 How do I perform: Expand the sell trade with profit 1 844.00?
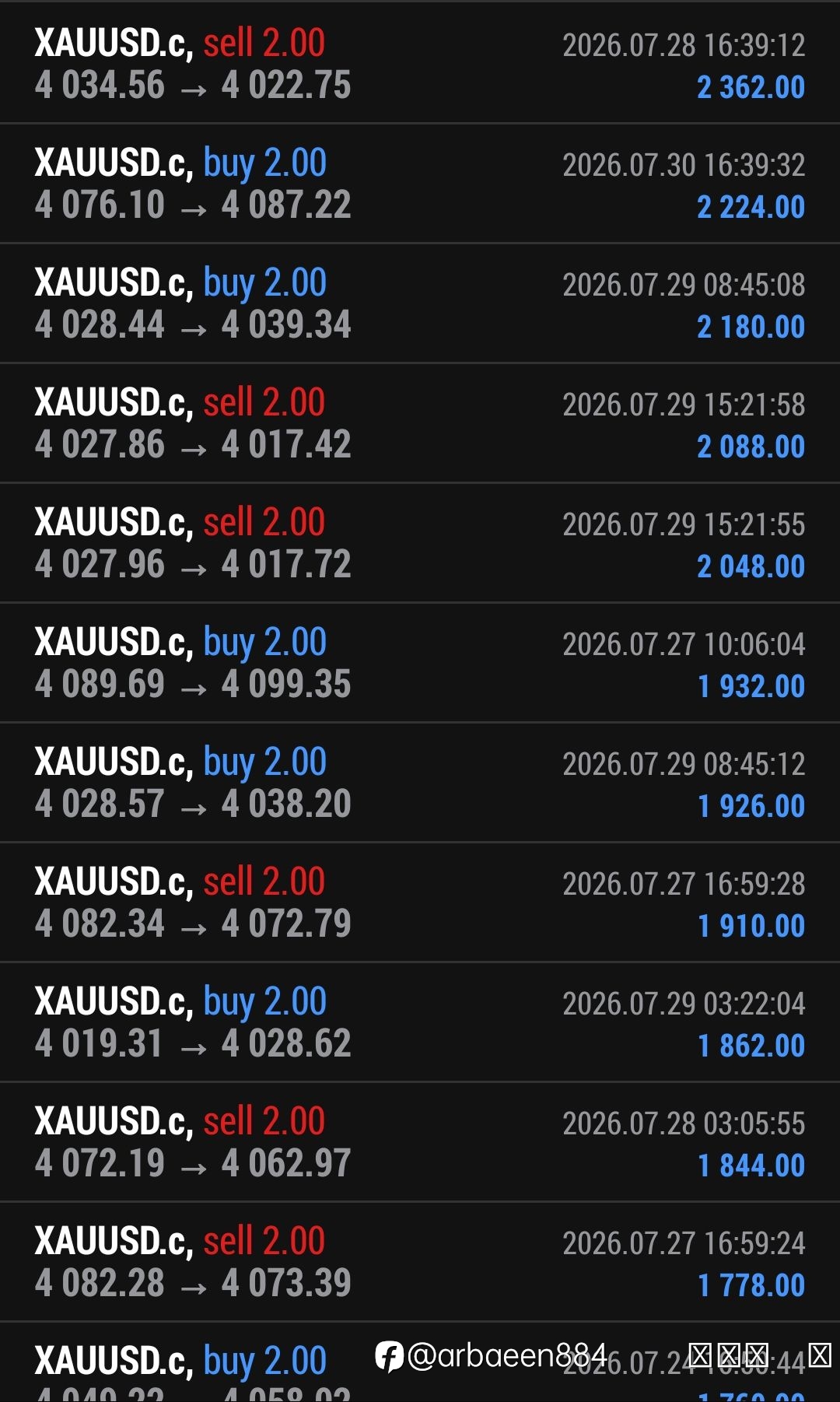420,1142
